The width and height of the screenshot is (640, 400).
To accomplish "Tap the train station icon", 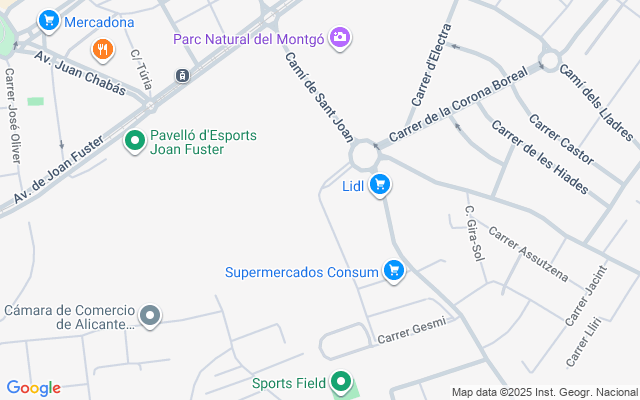I will (182, 76).
